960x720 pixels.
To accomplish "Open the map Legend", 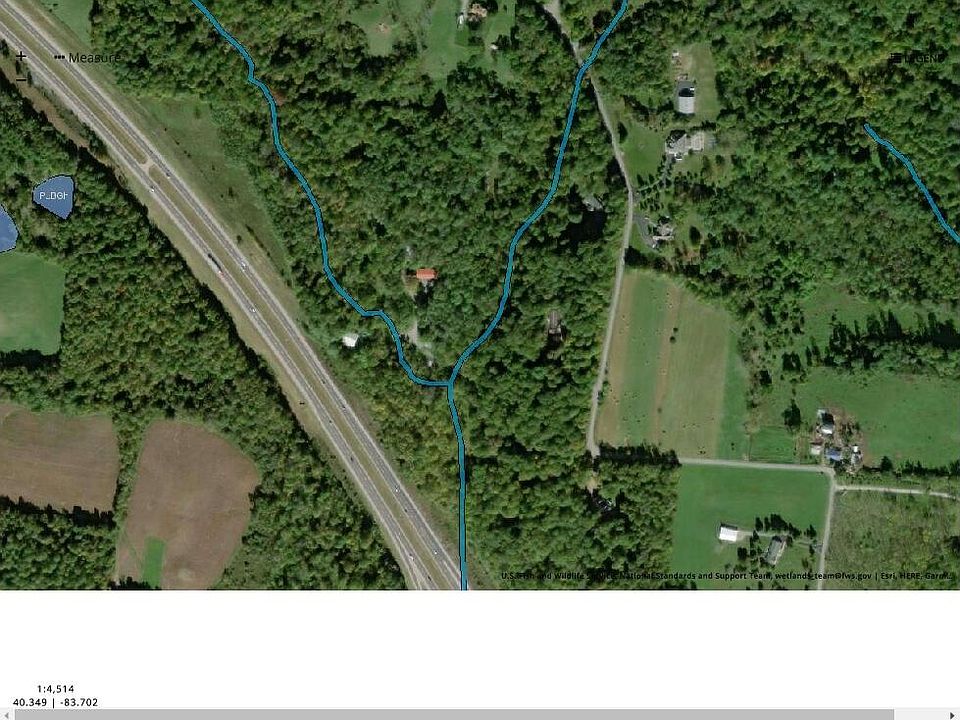I will [x=916, y=58].
